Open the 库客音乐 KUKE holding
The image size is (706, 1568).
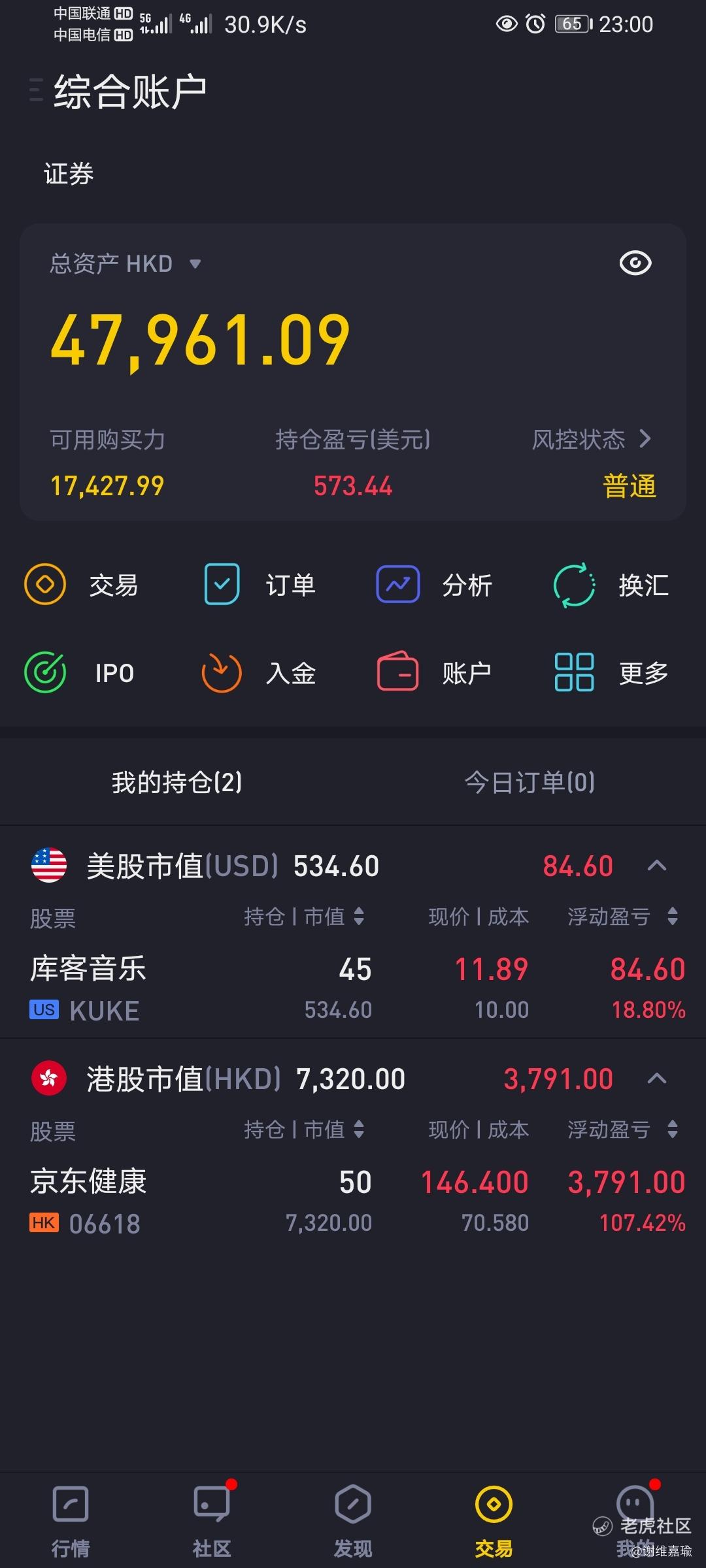(x=353, y=988)
